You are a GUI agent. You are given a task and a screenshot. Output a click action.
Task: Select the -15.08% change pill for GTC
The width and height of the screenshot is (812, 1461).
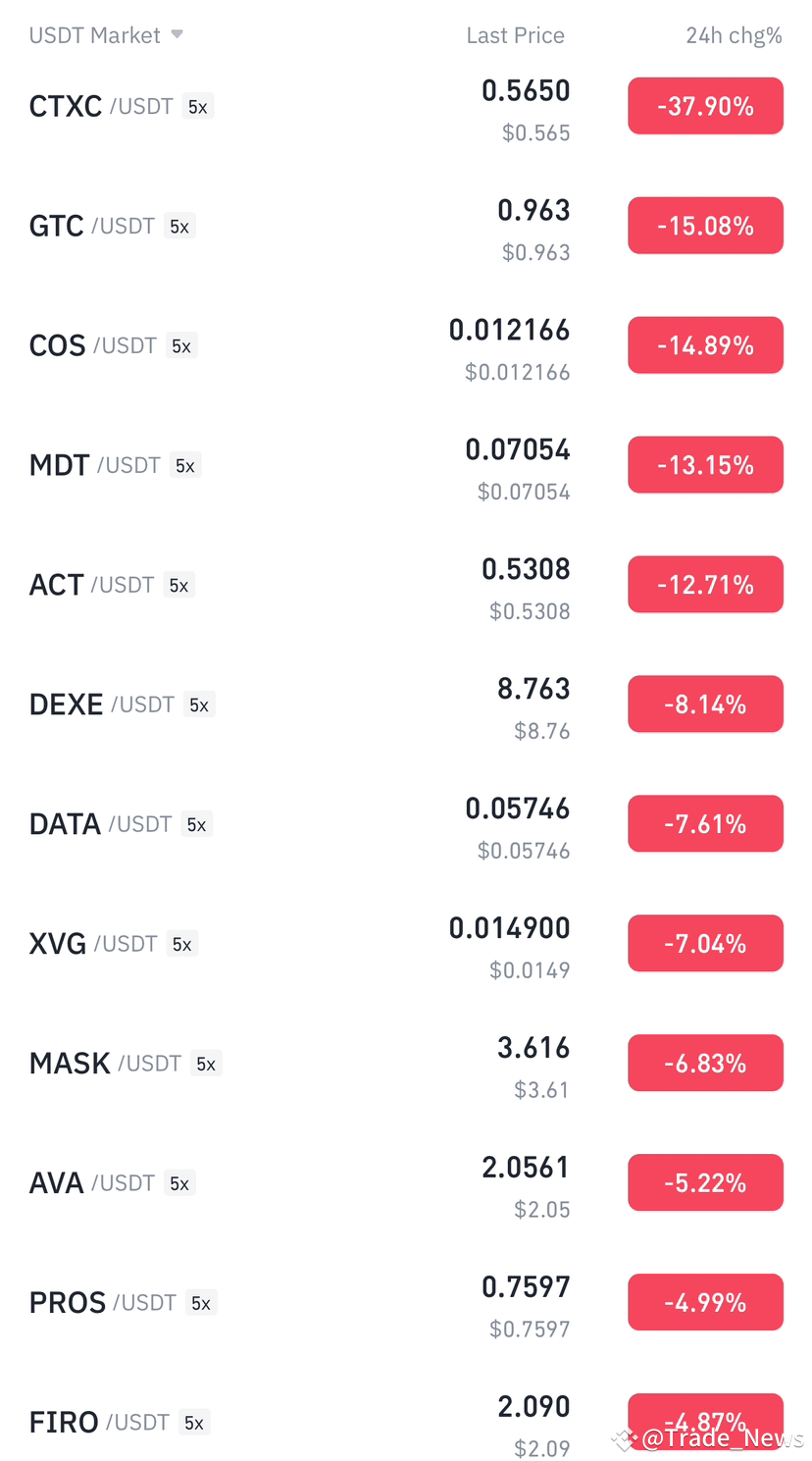(x=705, y=226)
